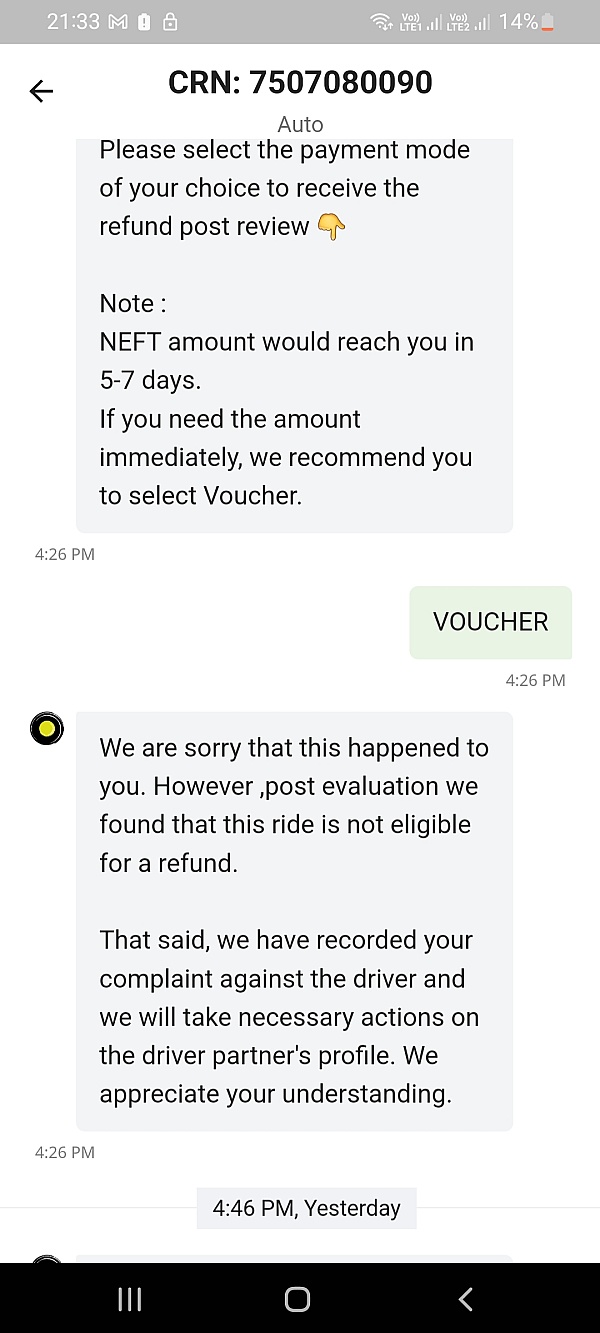Tap the system back button
This screenshot has height=1333, width=600.
(x=465, y=1298)
